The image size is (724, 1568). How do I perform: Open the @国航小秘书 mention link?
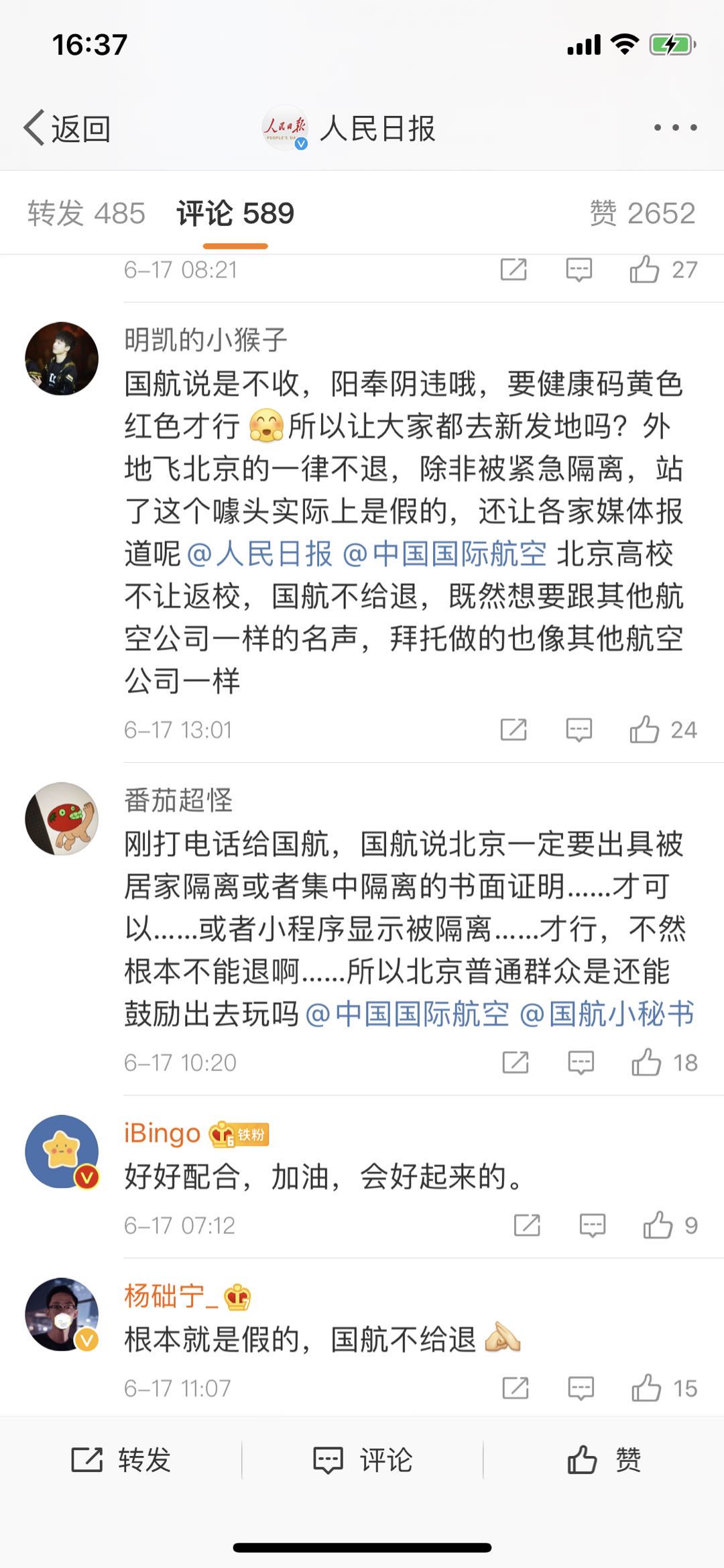click(607, 1014)
